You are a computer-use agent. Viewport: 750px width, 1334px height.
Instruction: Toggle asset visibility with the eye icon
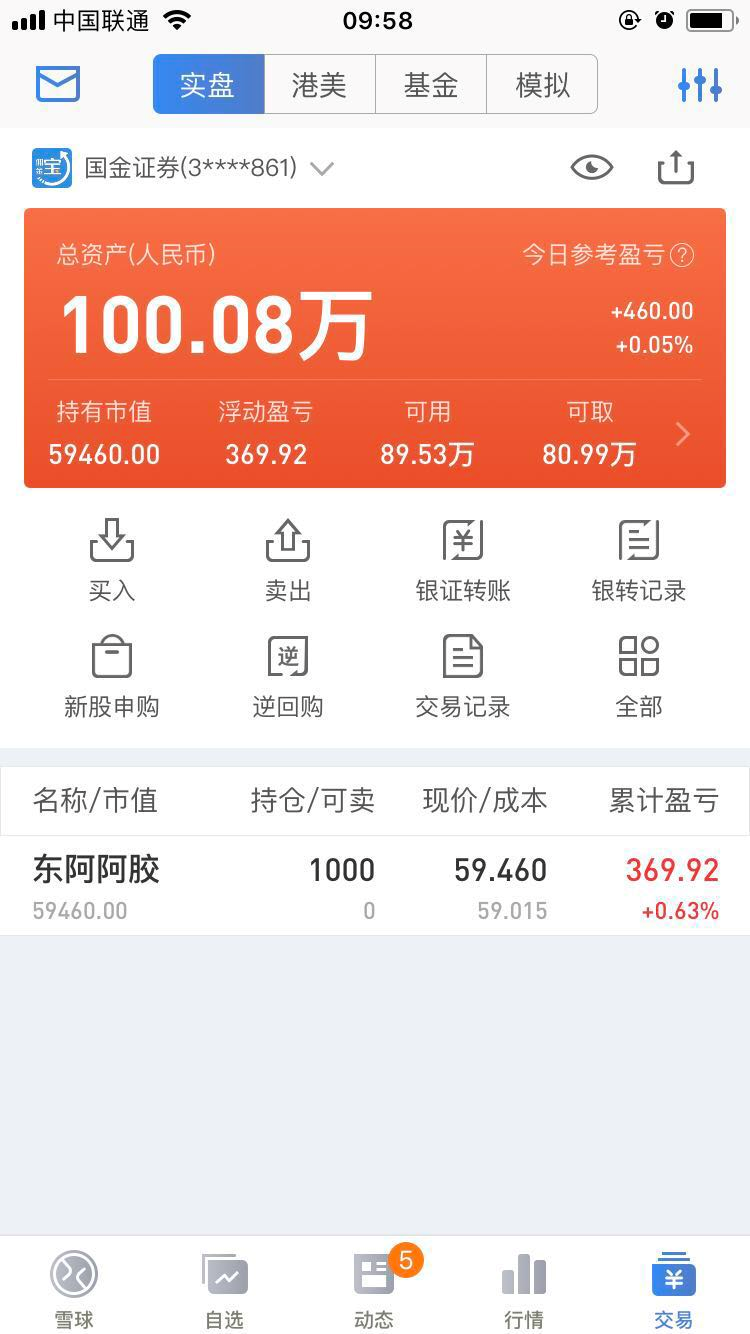[x=591, y=168]
